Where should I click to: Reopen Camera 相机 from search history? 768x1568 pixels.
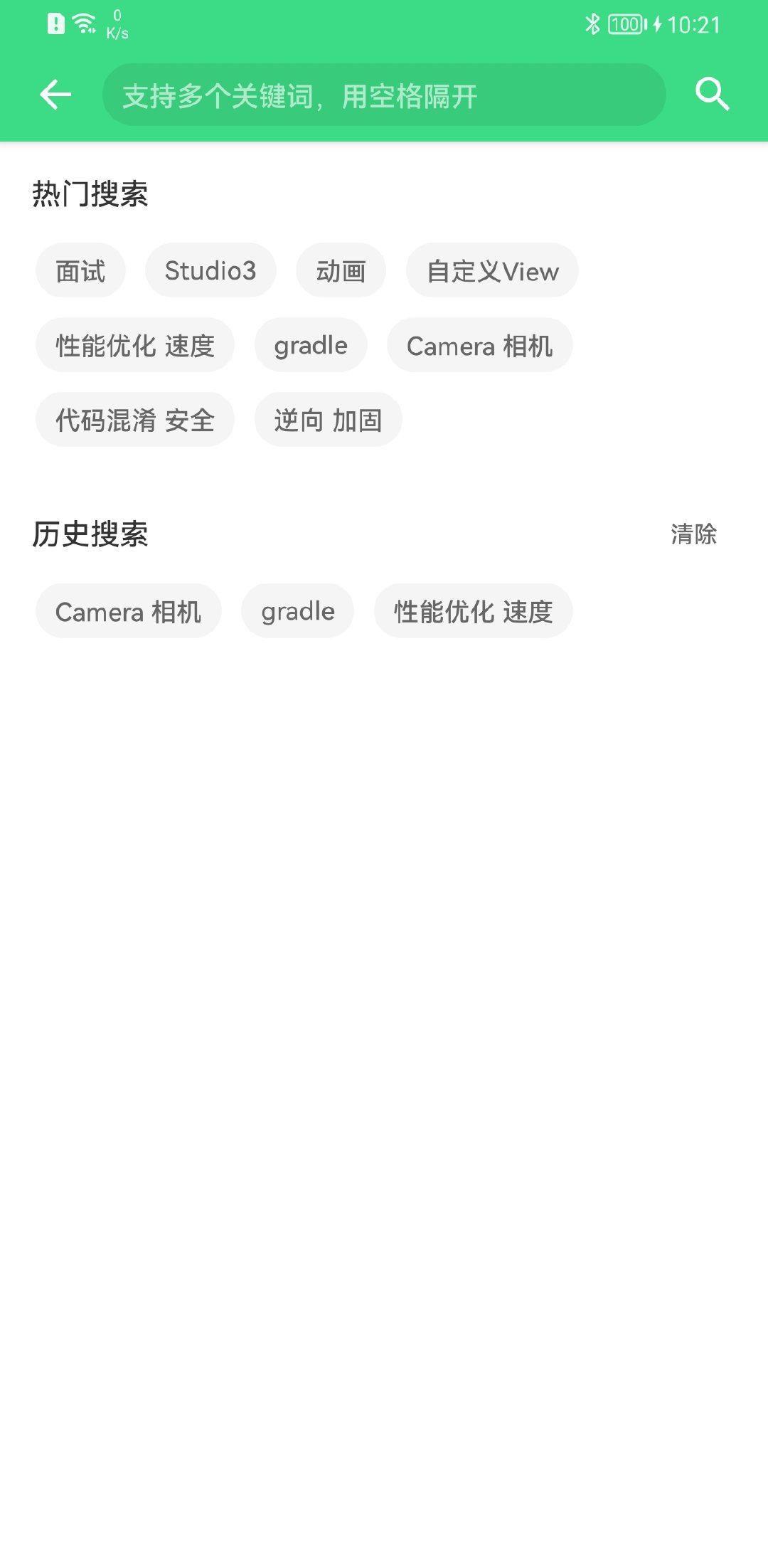point(128,612)
